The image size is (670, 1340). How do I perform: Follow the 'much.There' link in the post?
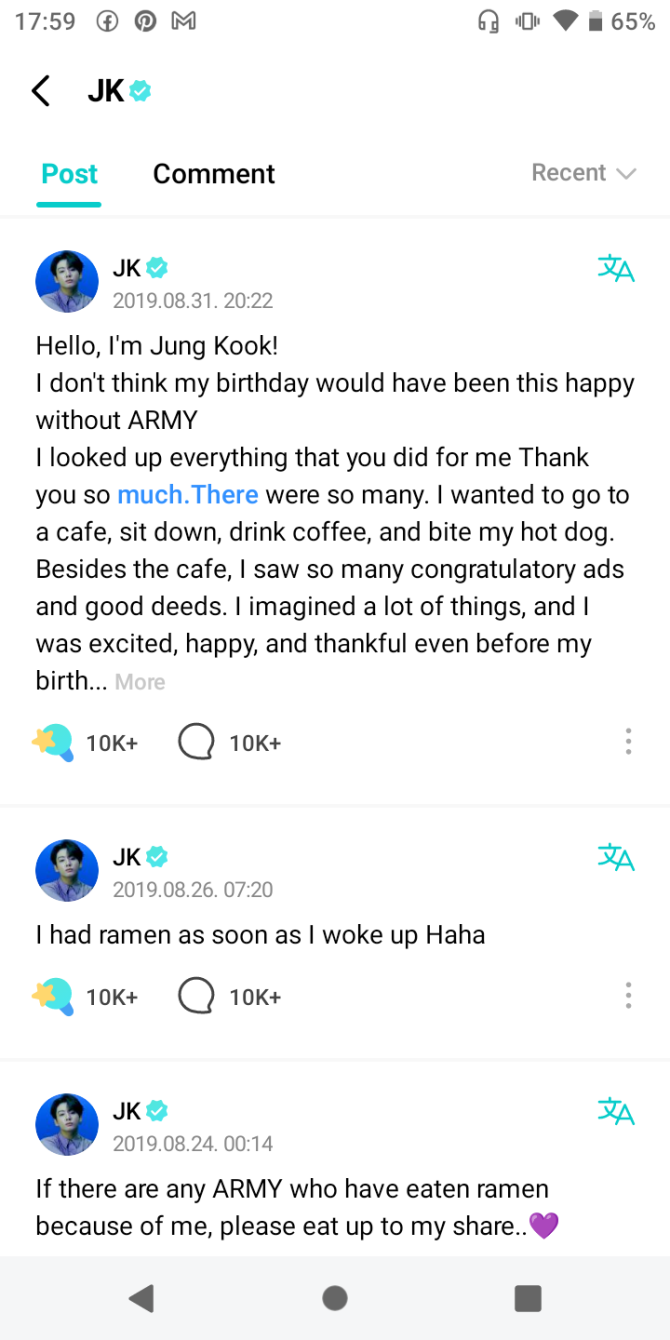coord(188,494)
